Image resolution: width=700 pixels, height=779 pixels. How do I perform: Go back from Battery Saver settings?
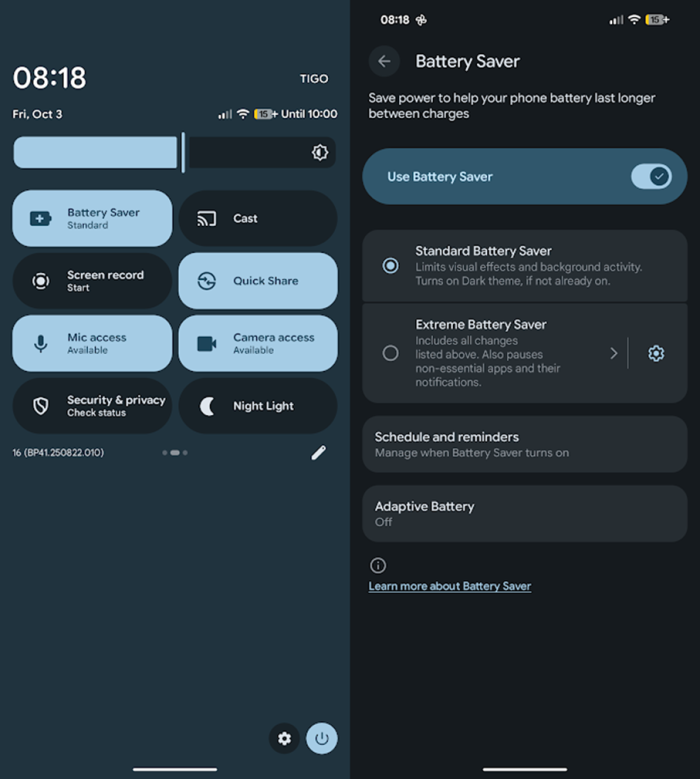click(384, 61)
